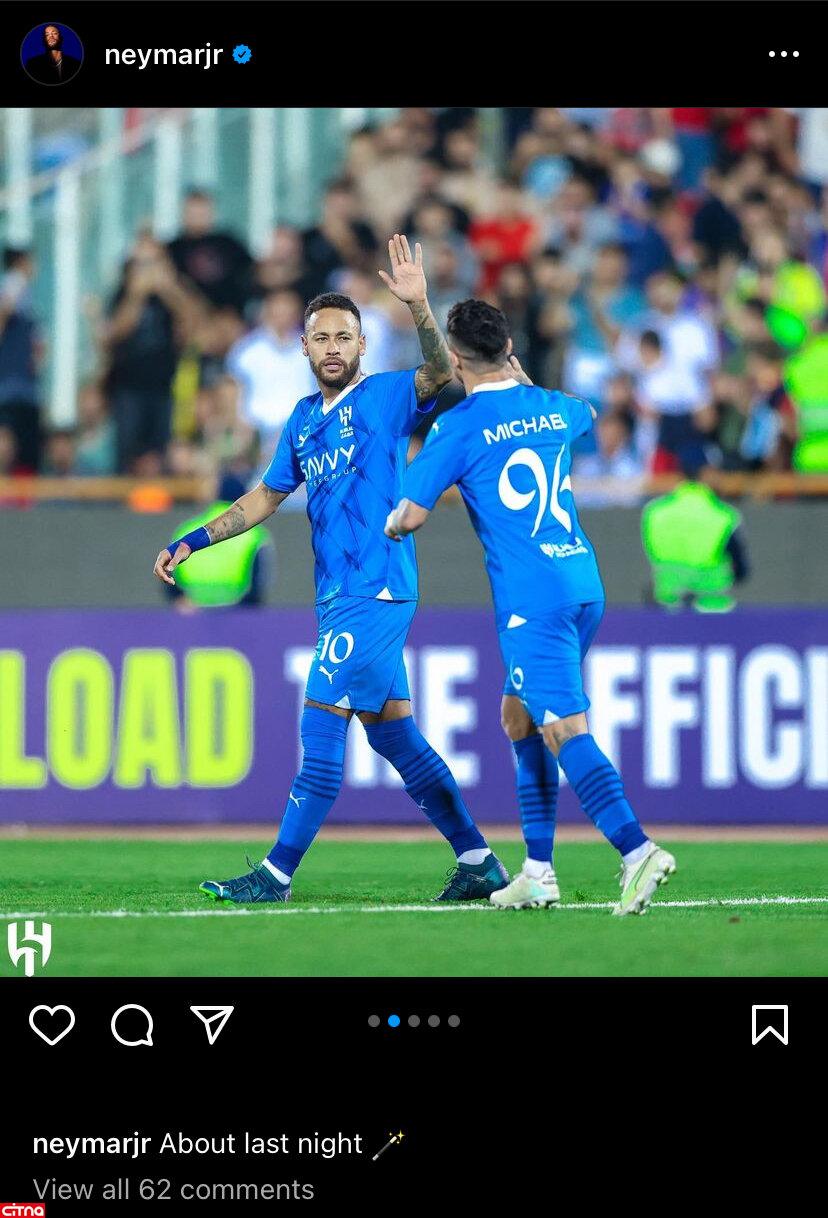Tap the carousel photo of the post
828x1218 pixels.
coord(414,542)
